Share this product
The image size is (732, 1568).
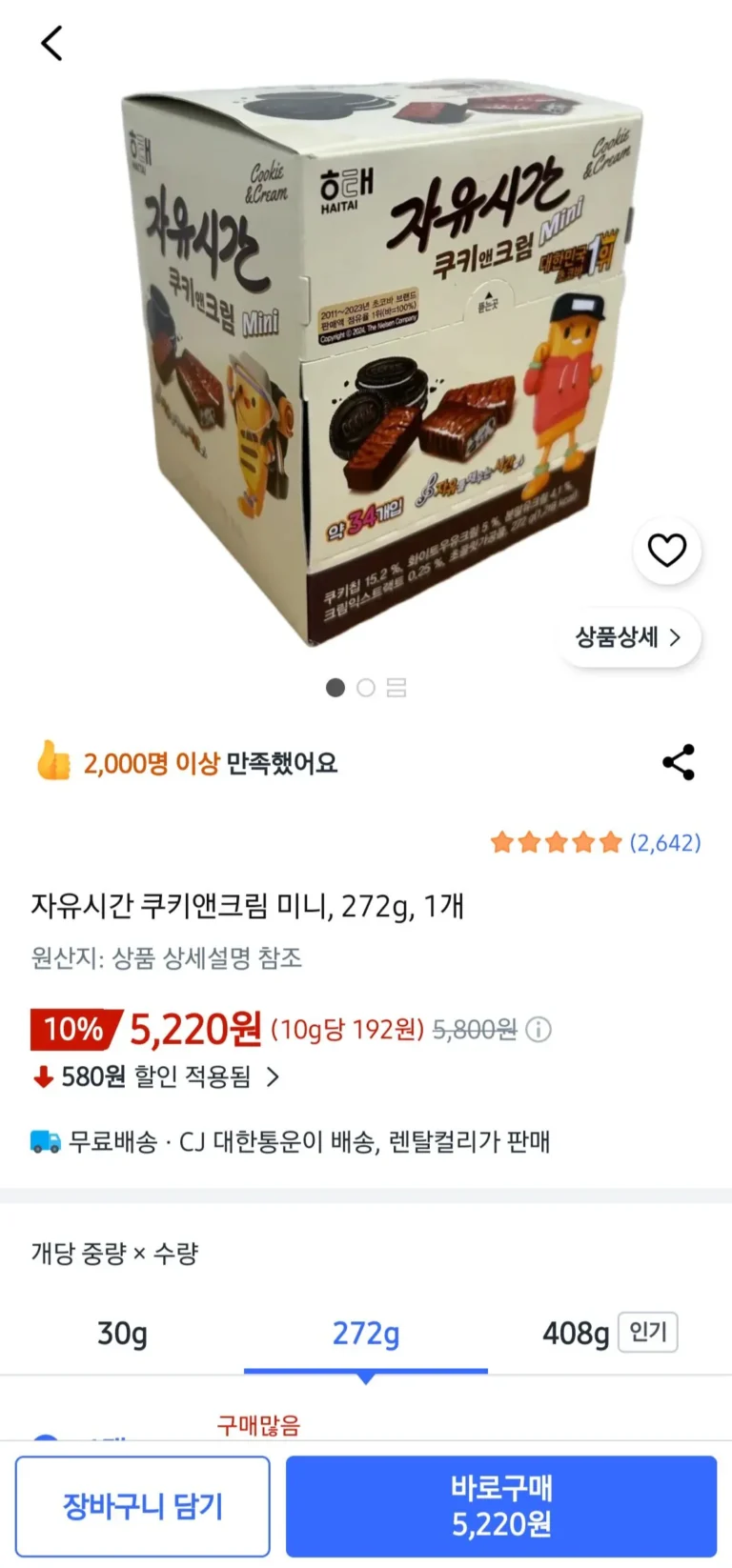coord(678,763)
